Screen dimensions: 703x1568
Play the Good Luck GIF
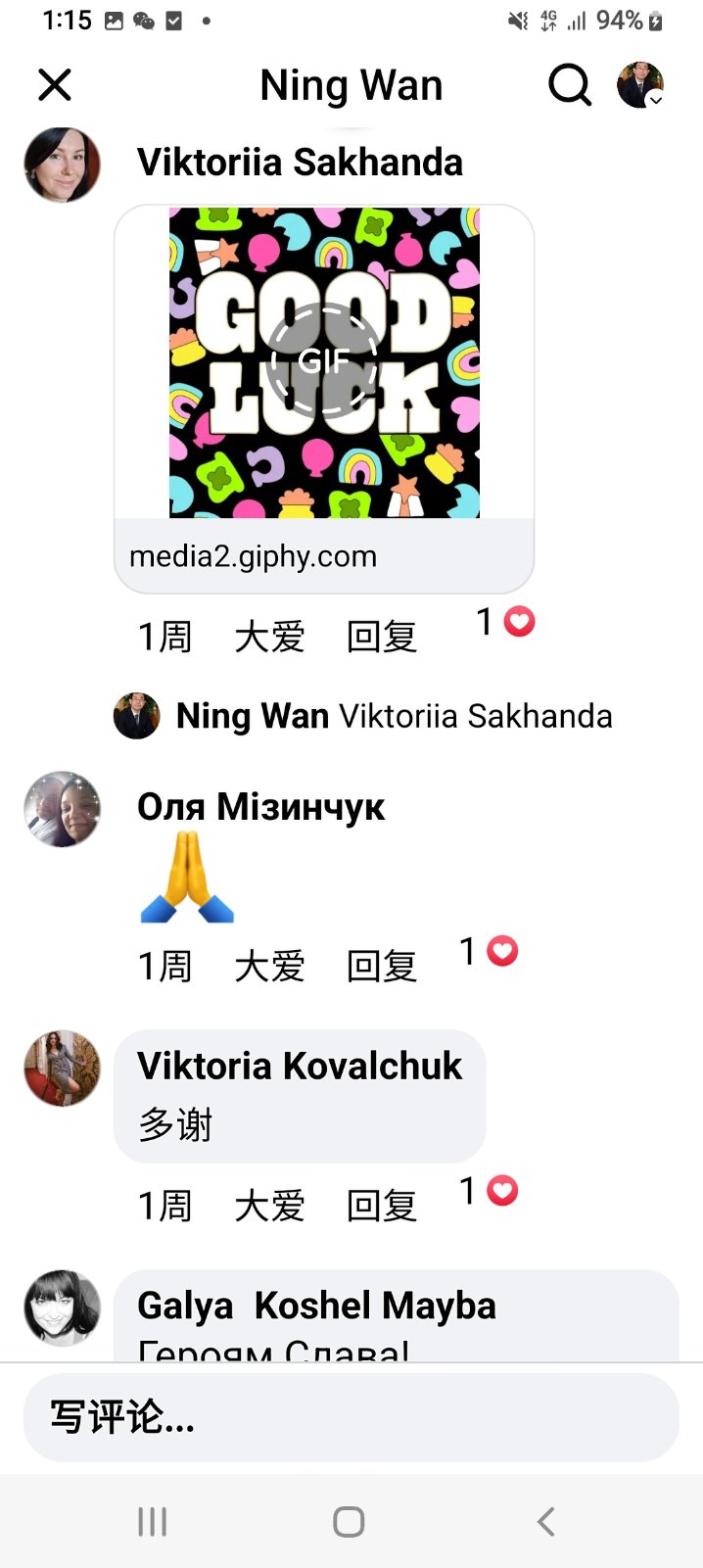point(324,361)
